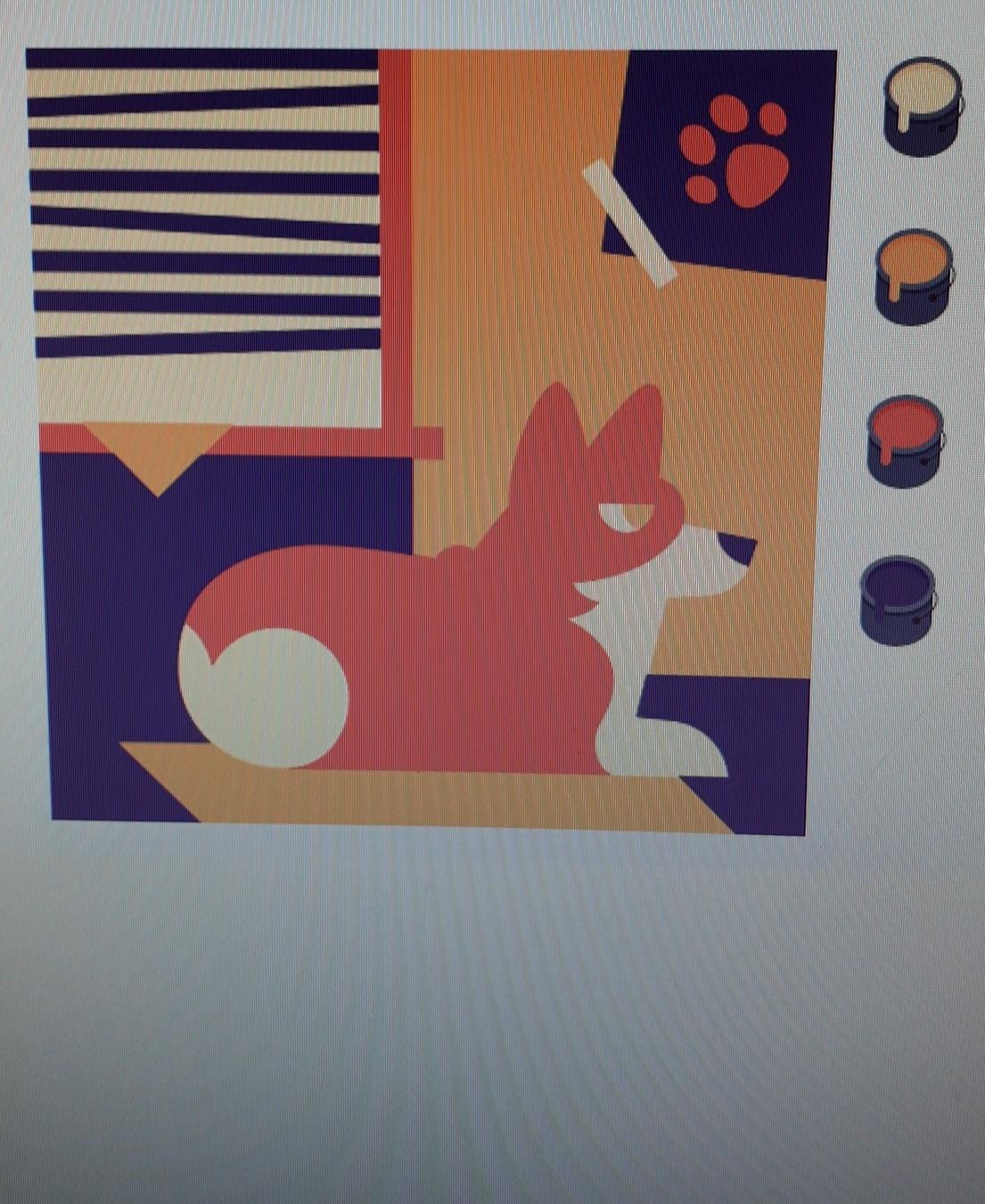985x1204 pixels.
Task: Select the cream paint bucket
Action: click(x=923, y=106)
